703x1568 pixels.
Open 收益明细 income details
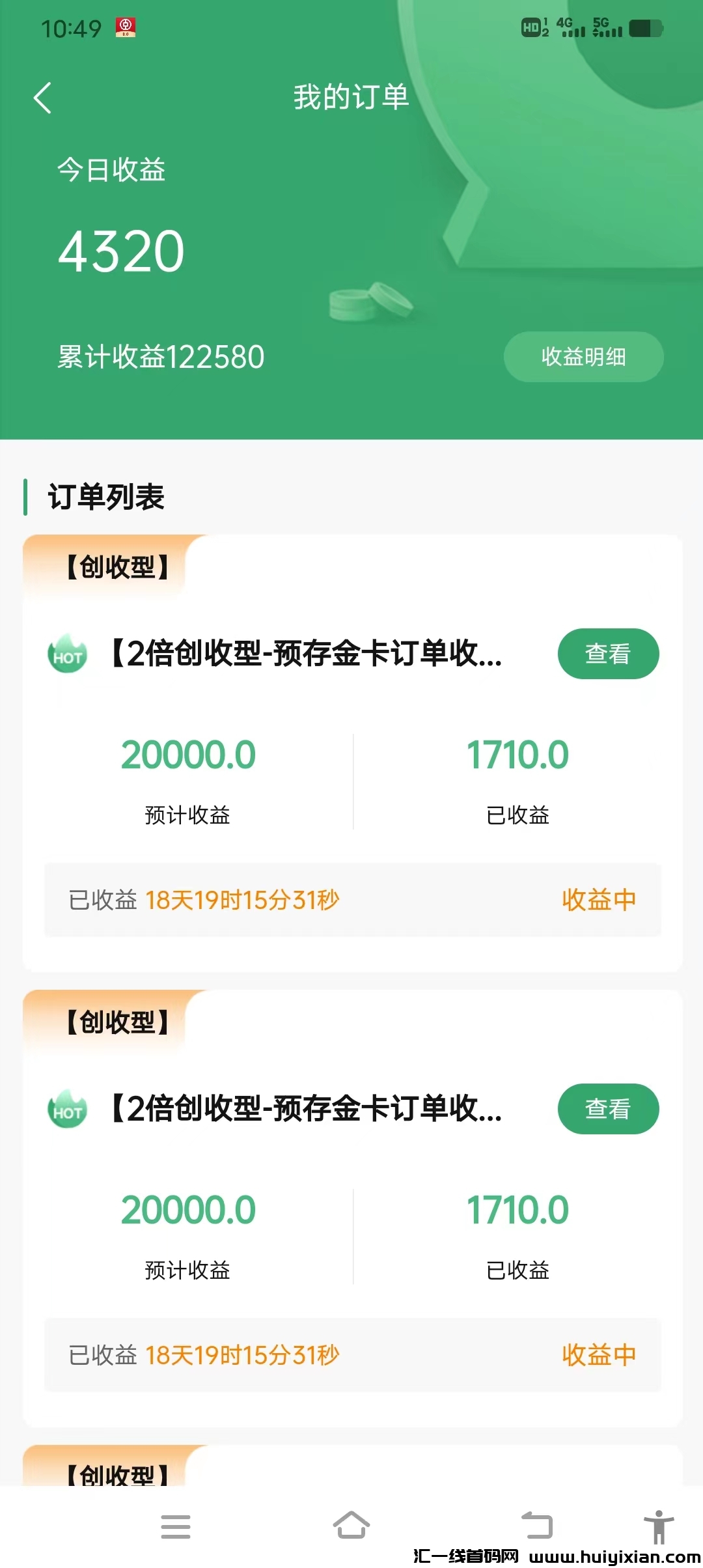(x=584, y=356)
